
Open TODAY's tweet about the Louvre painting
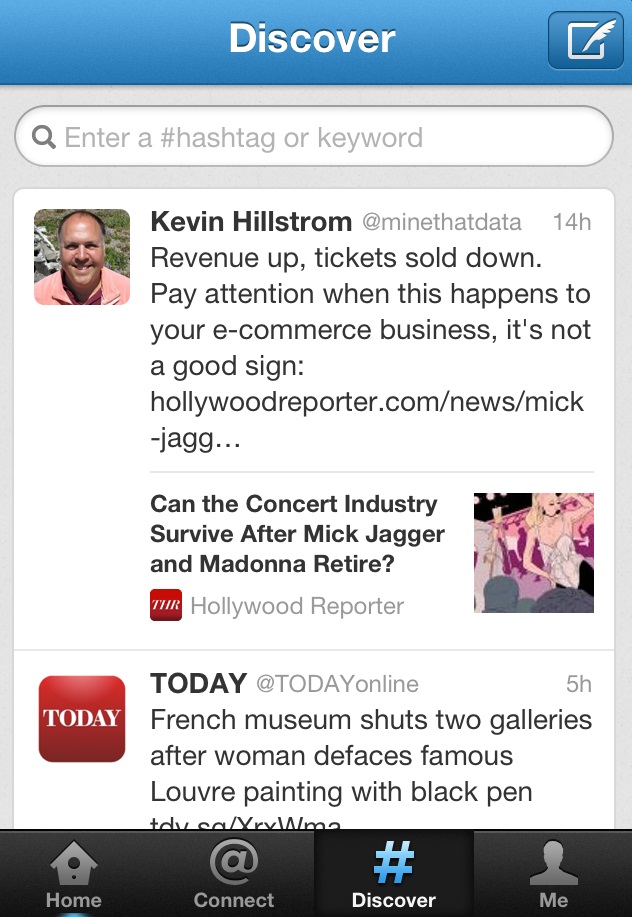point(370,755)
